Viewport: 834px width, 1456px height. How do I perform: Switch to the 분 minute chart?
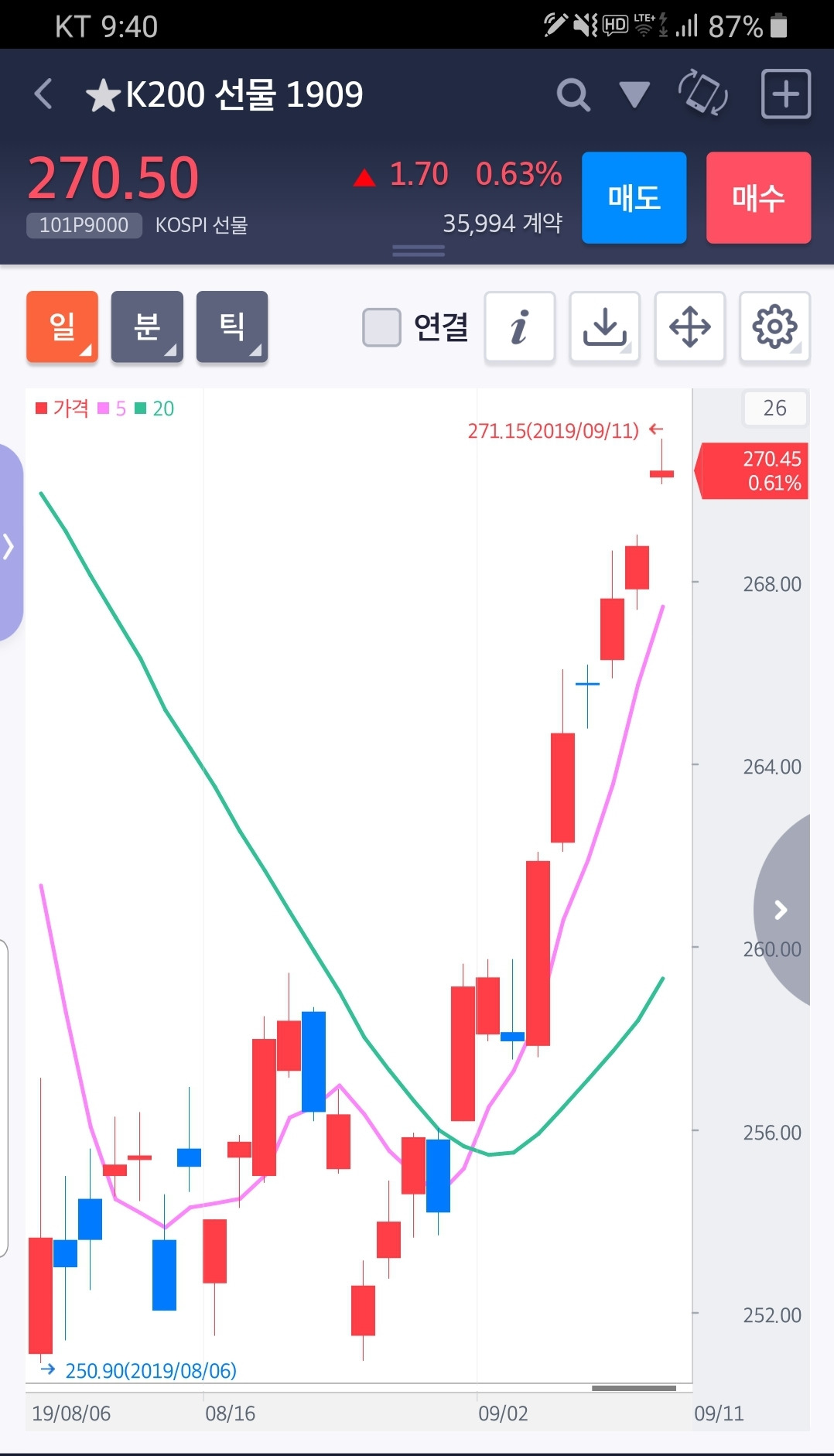coord(147,326)
